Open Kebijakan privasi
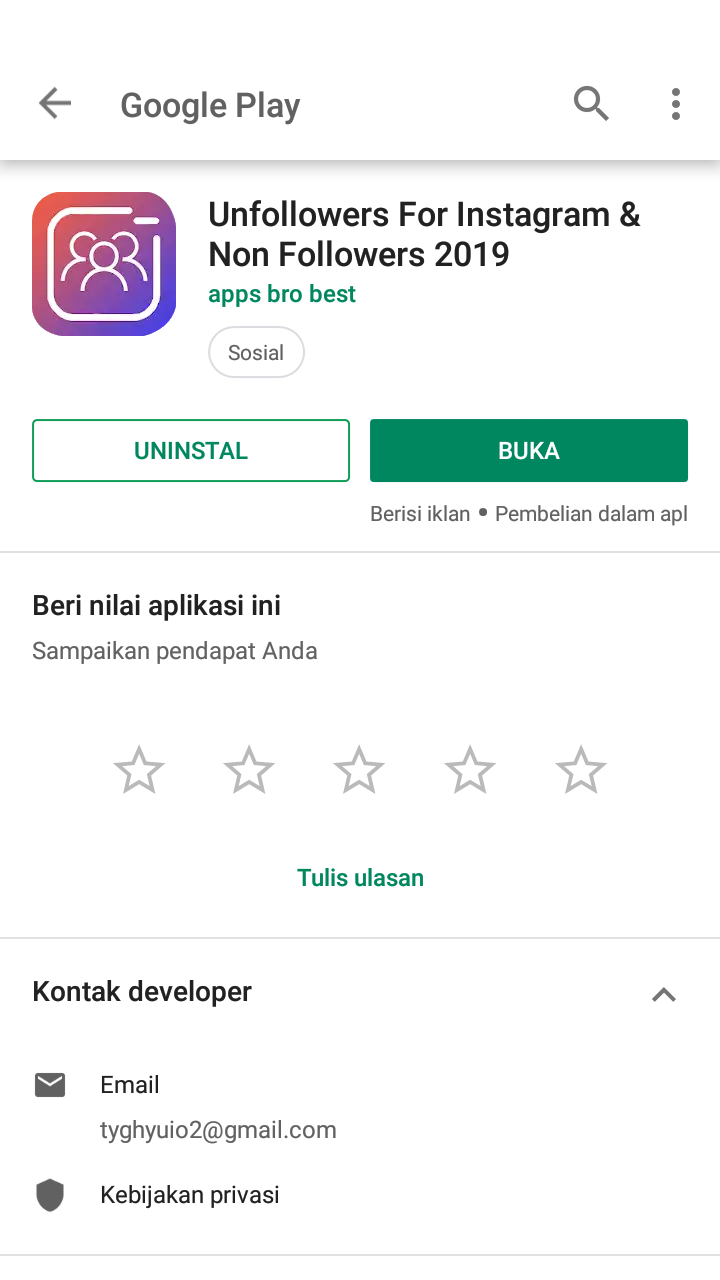The height and width of the screenshot is (1280, 720). point(190,1195)
